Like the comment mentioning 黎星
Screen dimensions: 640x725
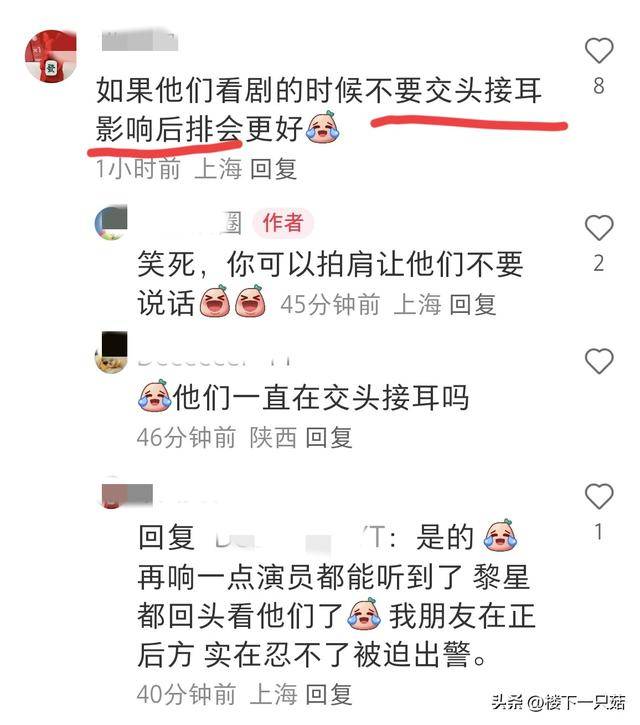(x=598, y=496)
